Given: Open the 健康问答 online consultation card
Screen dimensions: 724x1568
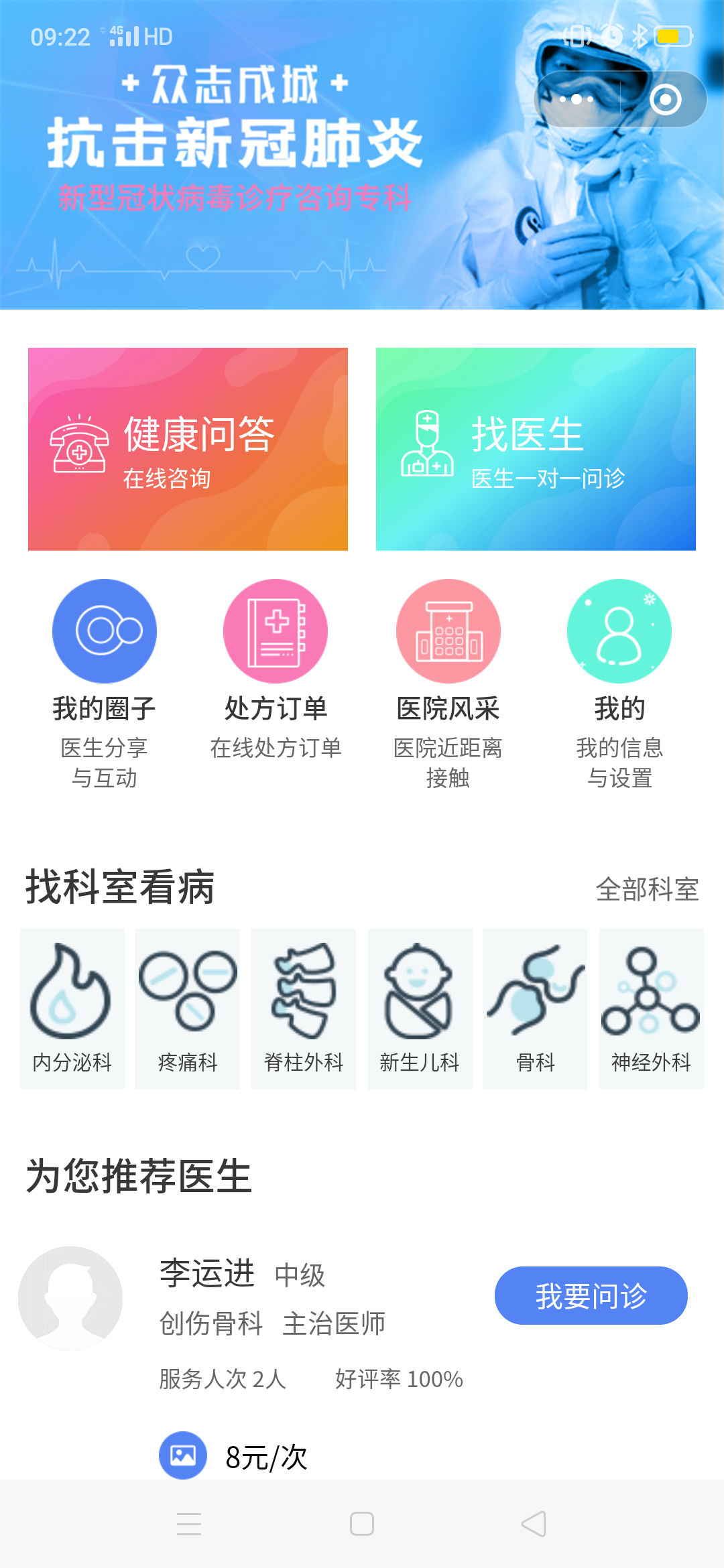Looking at the screenshot, I should tap(188, 449).
